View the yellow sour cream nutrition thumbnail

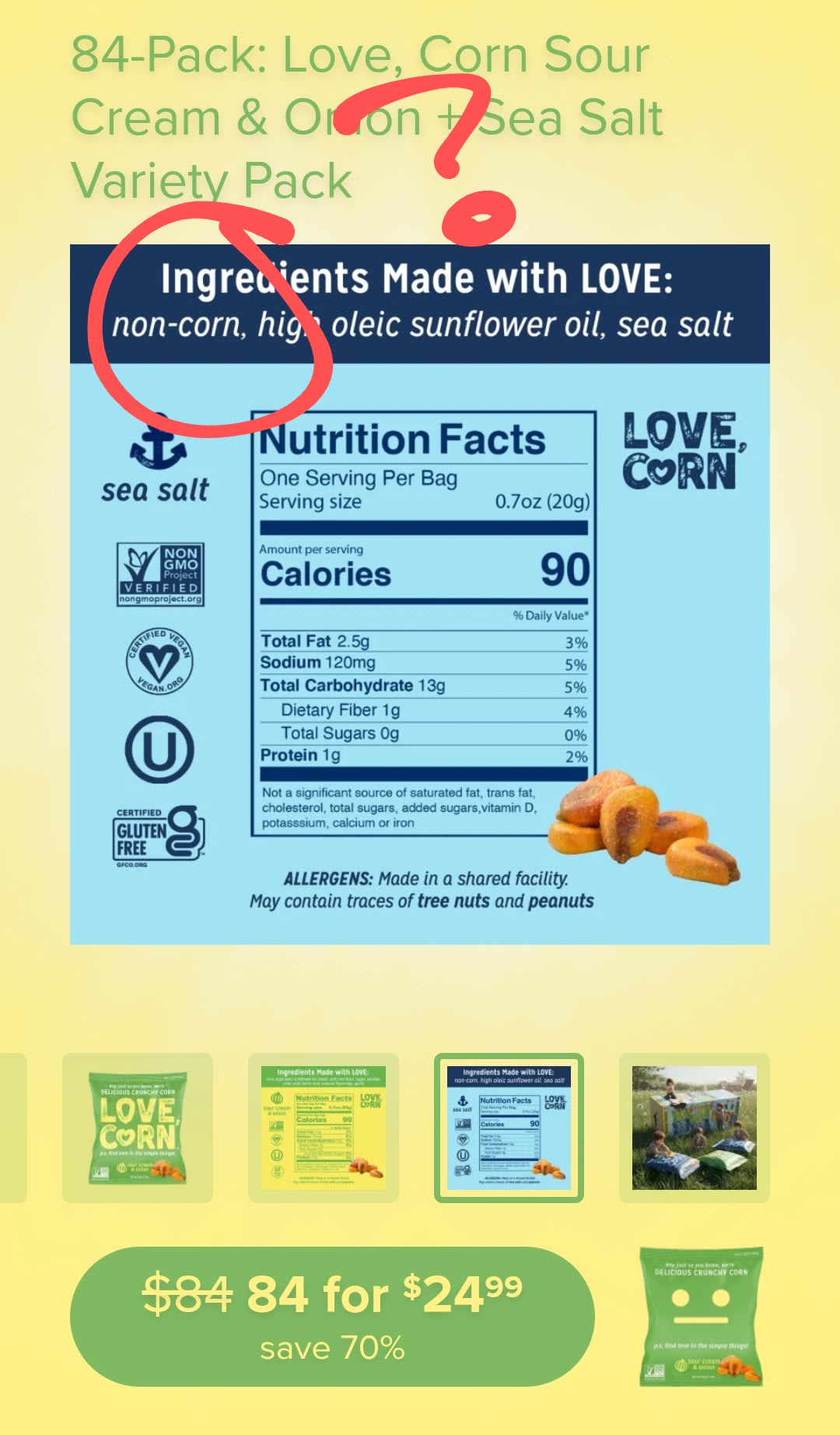(x=323, y=1128)
